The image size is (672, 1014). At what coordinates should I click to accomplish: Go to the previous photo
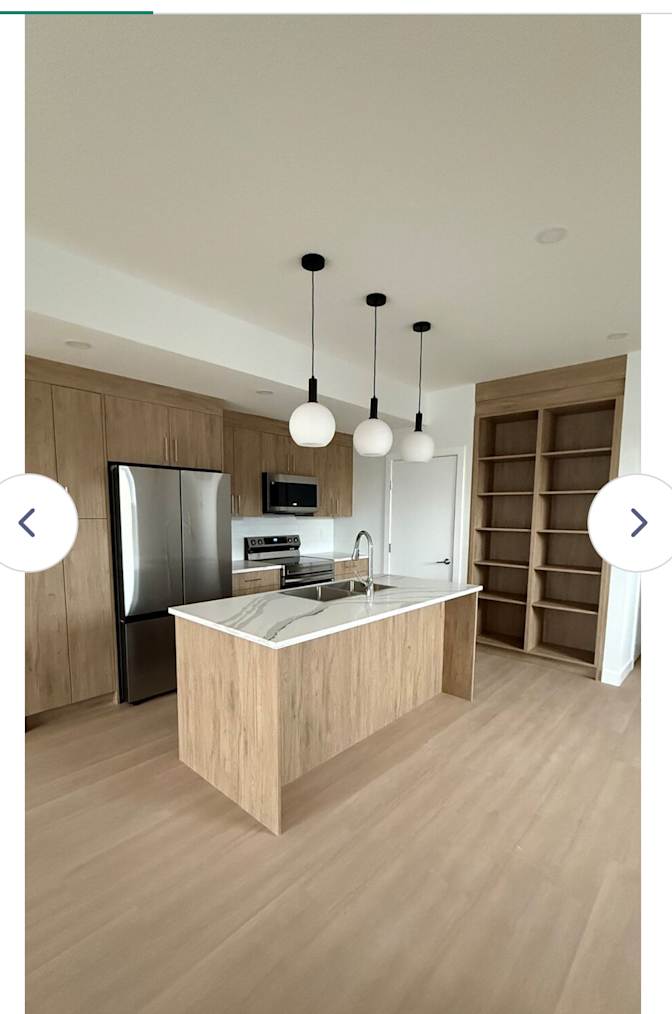[x=30, y=523]
